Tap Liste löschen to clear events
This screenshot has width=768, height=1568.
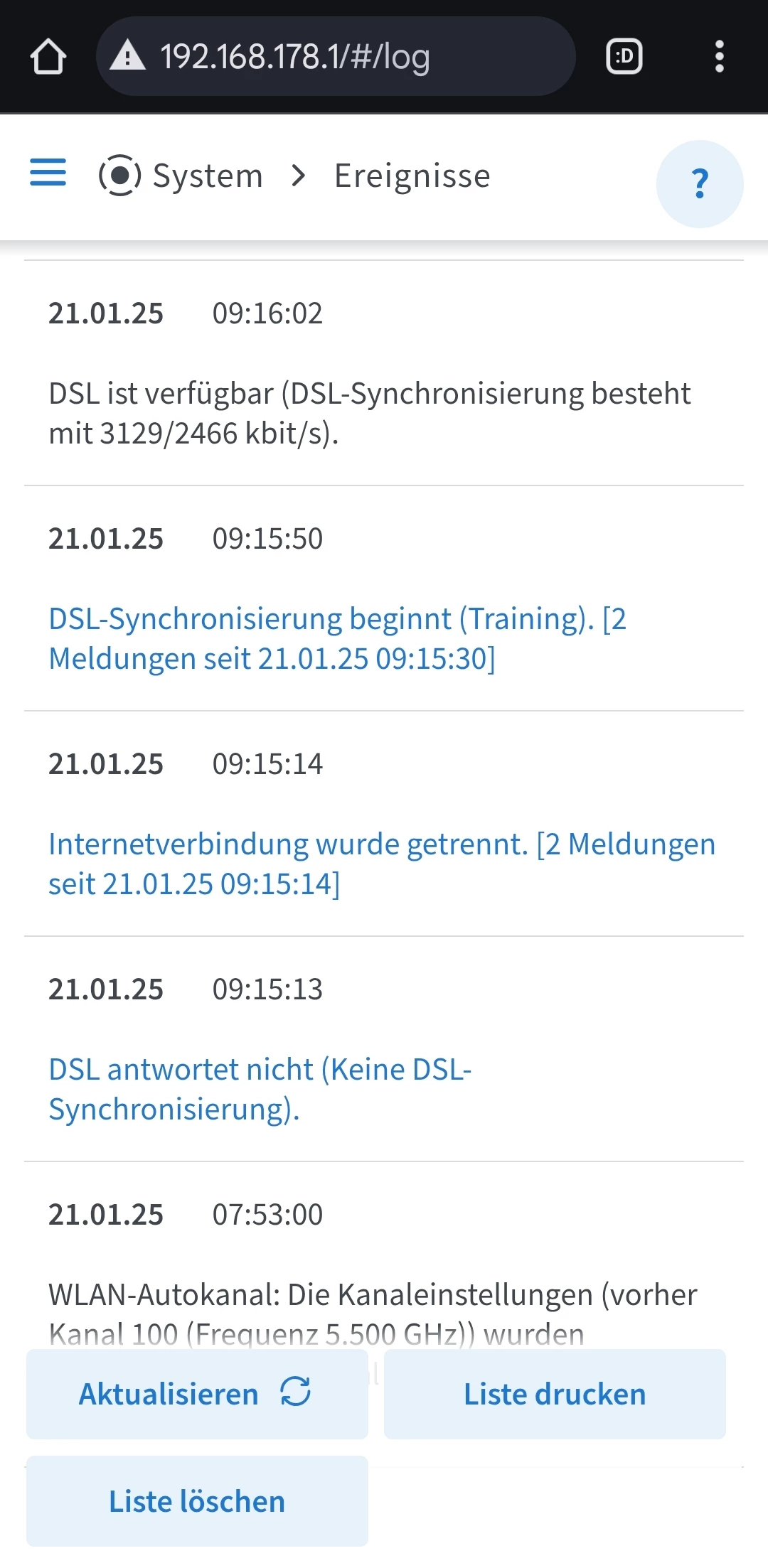point(197,1501)
